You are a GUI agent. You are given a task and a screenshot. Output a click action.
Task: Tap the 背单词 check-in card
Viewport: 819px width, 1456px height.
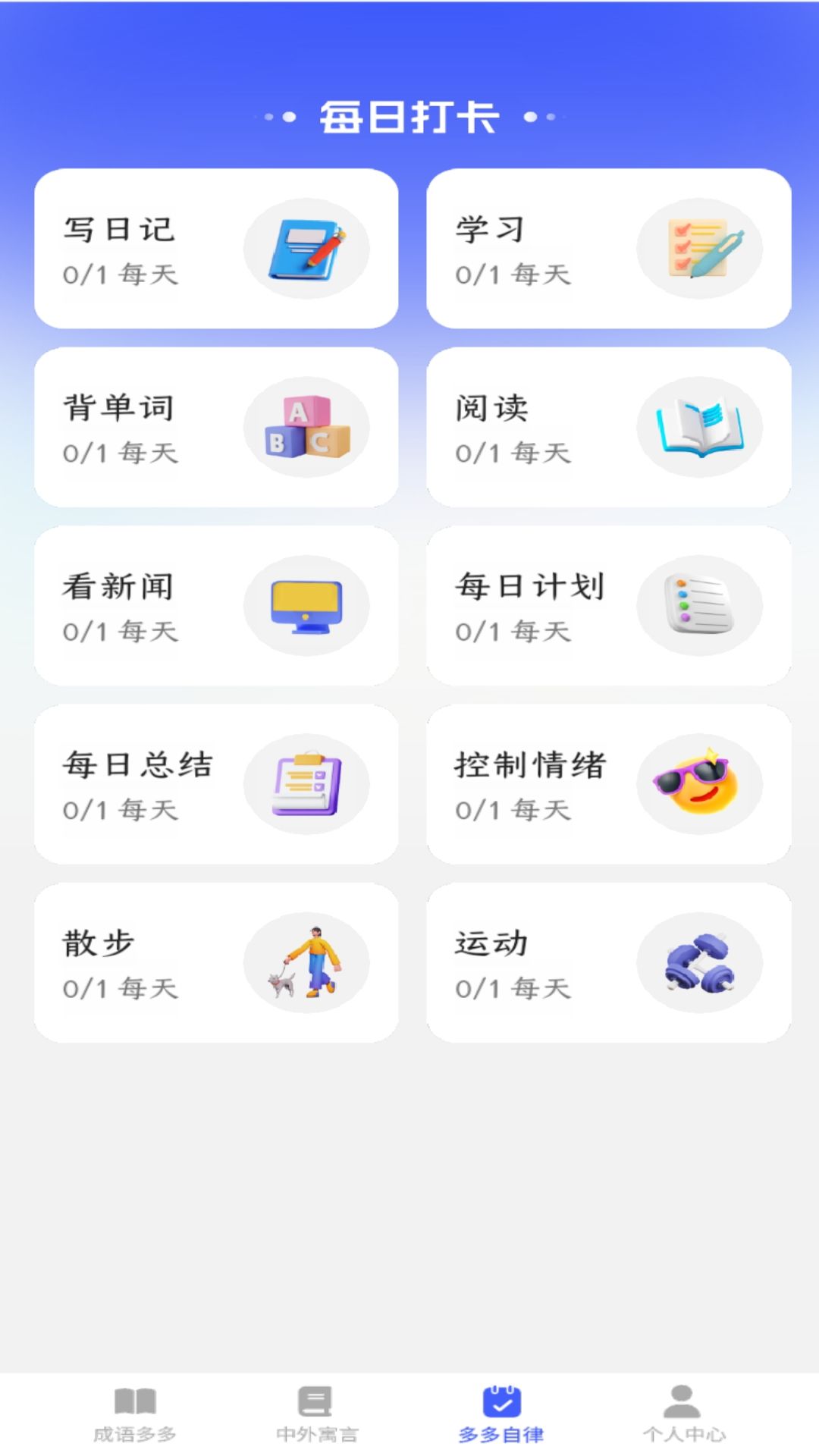click(216, 427)
